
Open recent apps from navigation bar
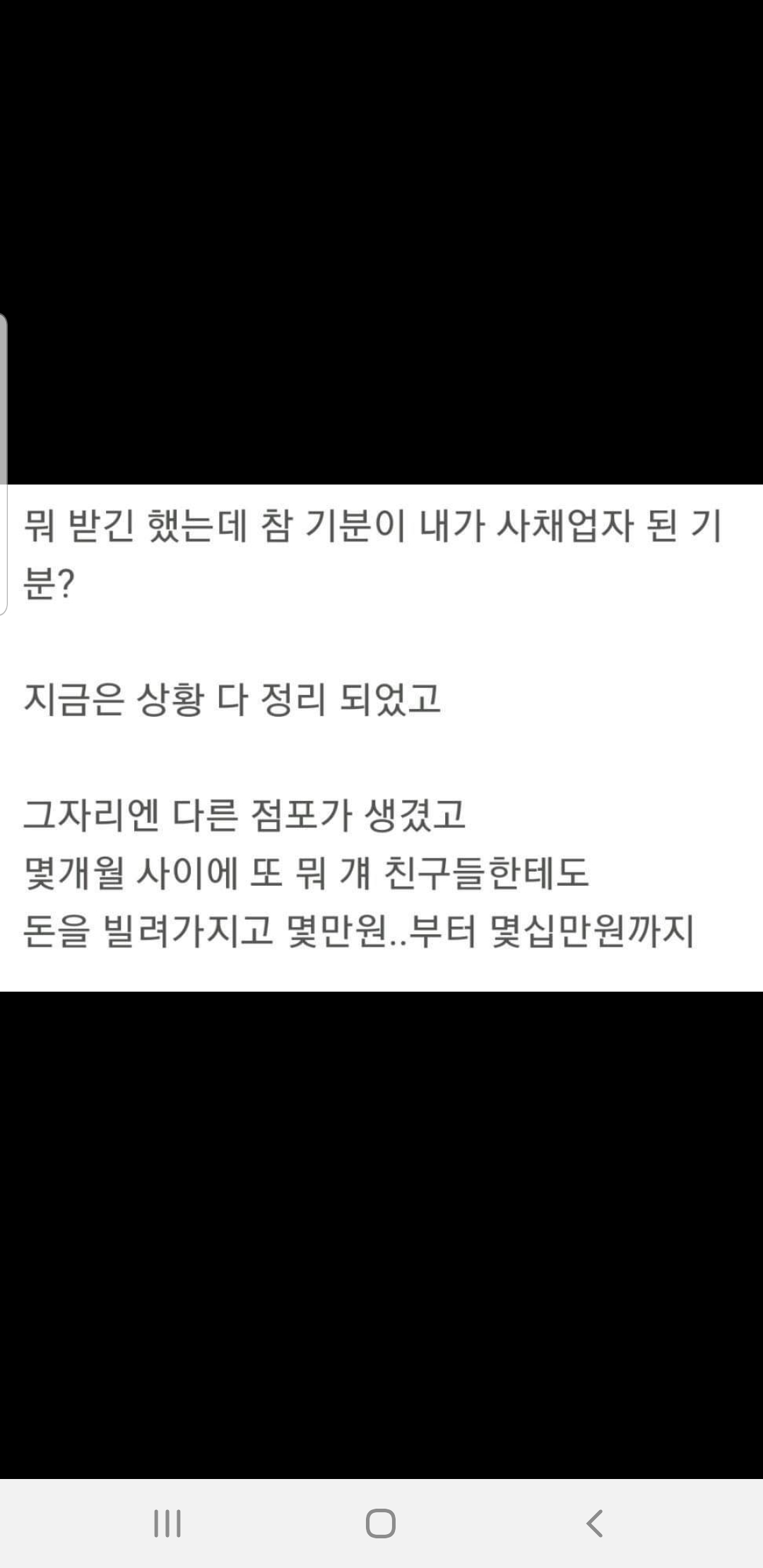(x=167, y=1524)
